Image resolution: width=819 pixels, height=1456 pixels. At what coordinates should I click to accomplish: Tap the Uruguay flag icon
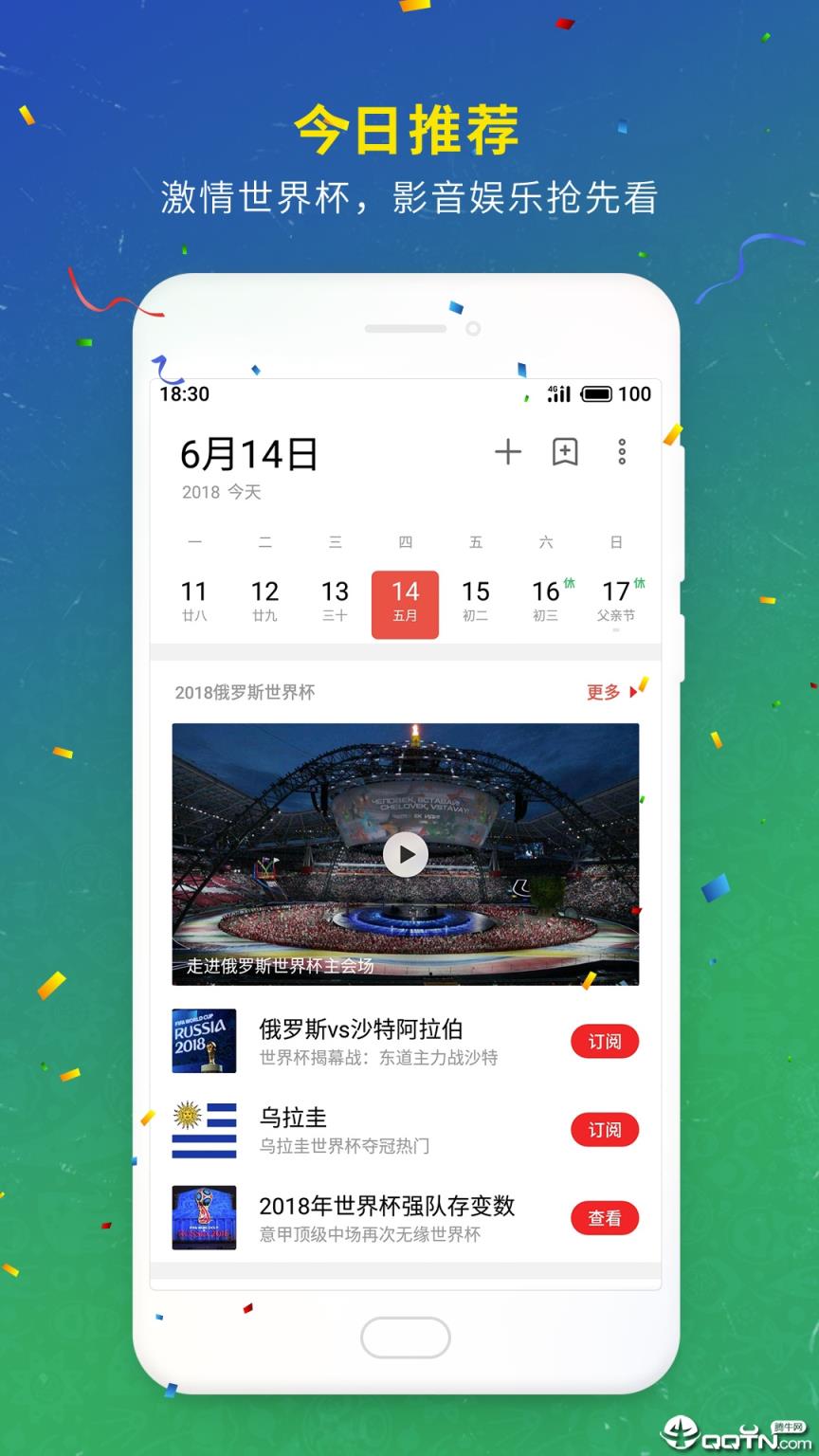(203, 1129)
